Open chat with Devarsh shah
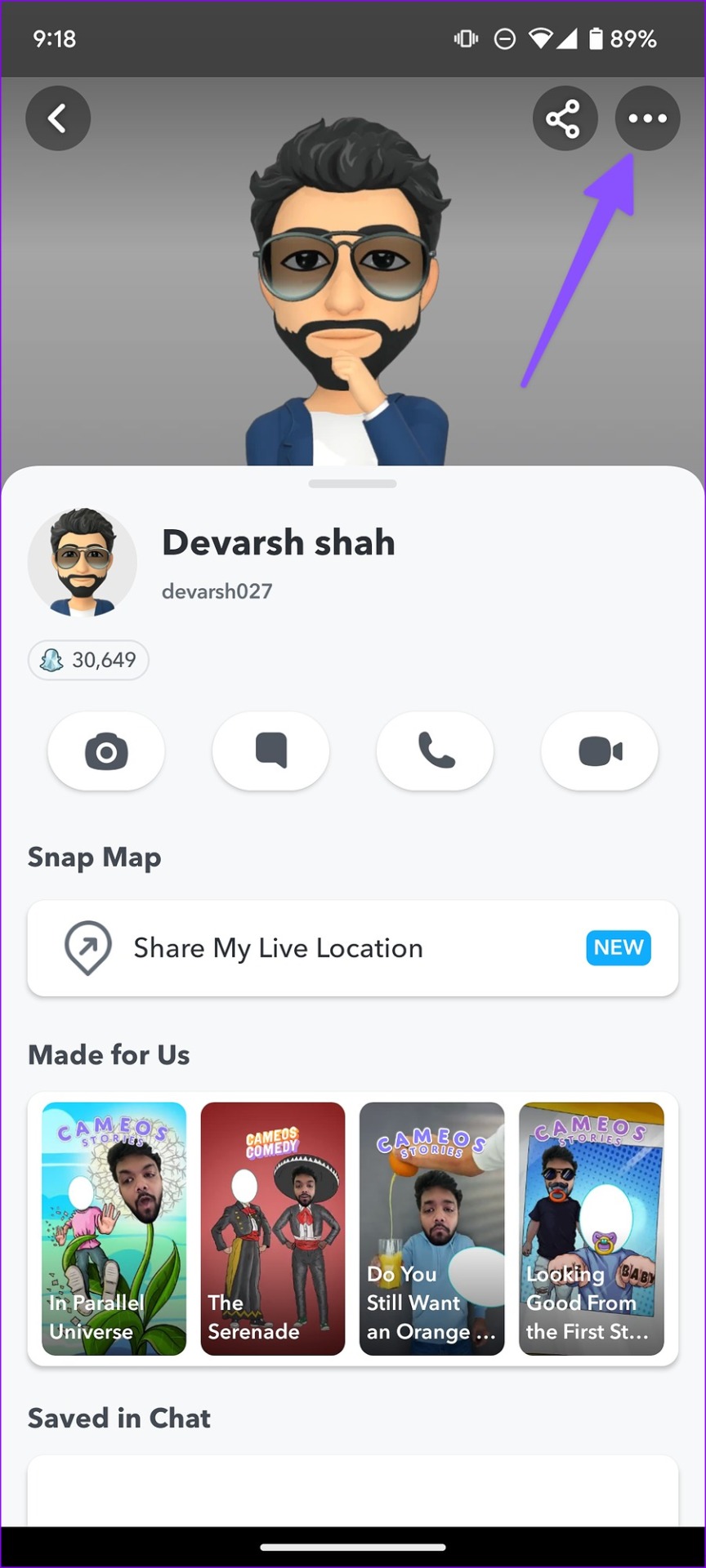The width and height of the screenshot is (706, 1568). tap(270, 751)
